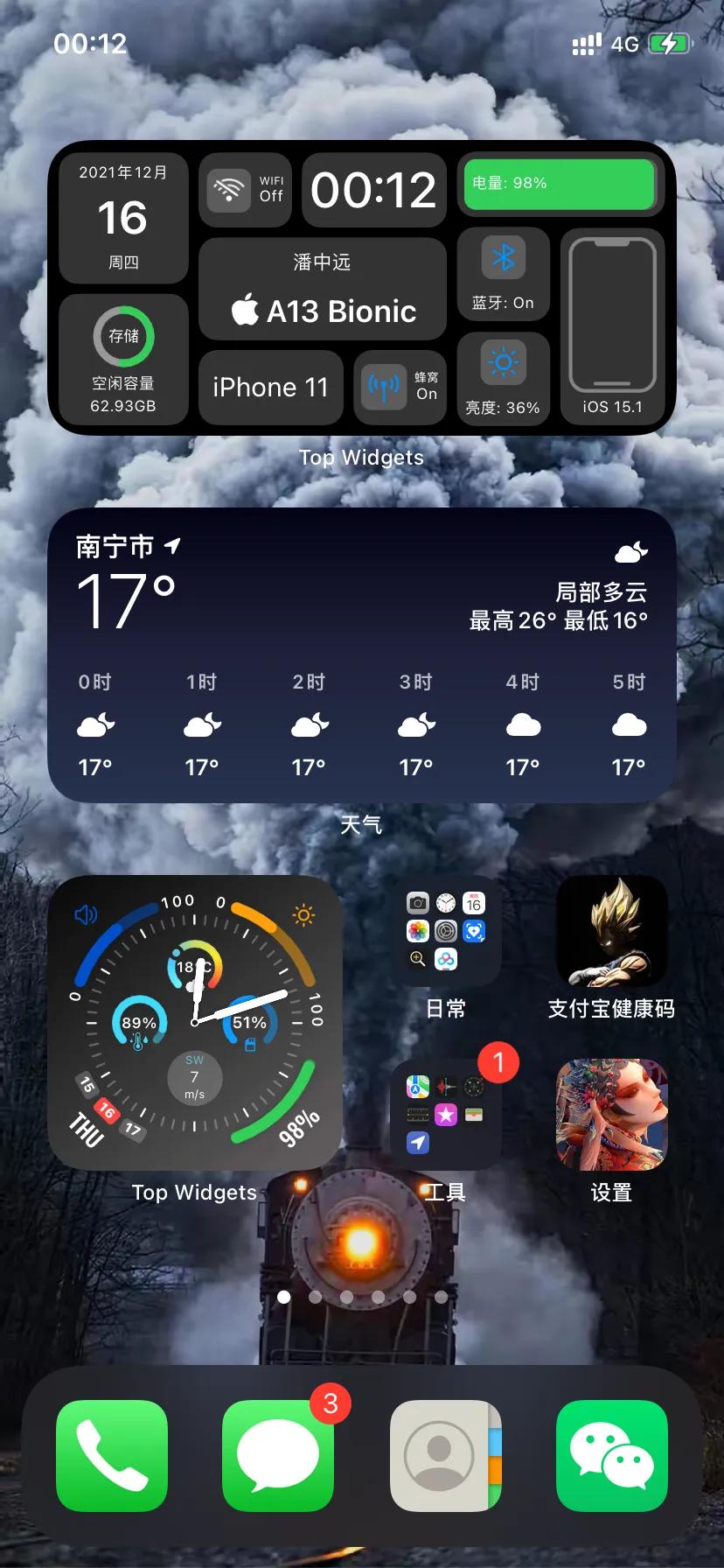Toggle the WiFi Off tile
This screenshot has width=724, height=1568.
[245, 190]
